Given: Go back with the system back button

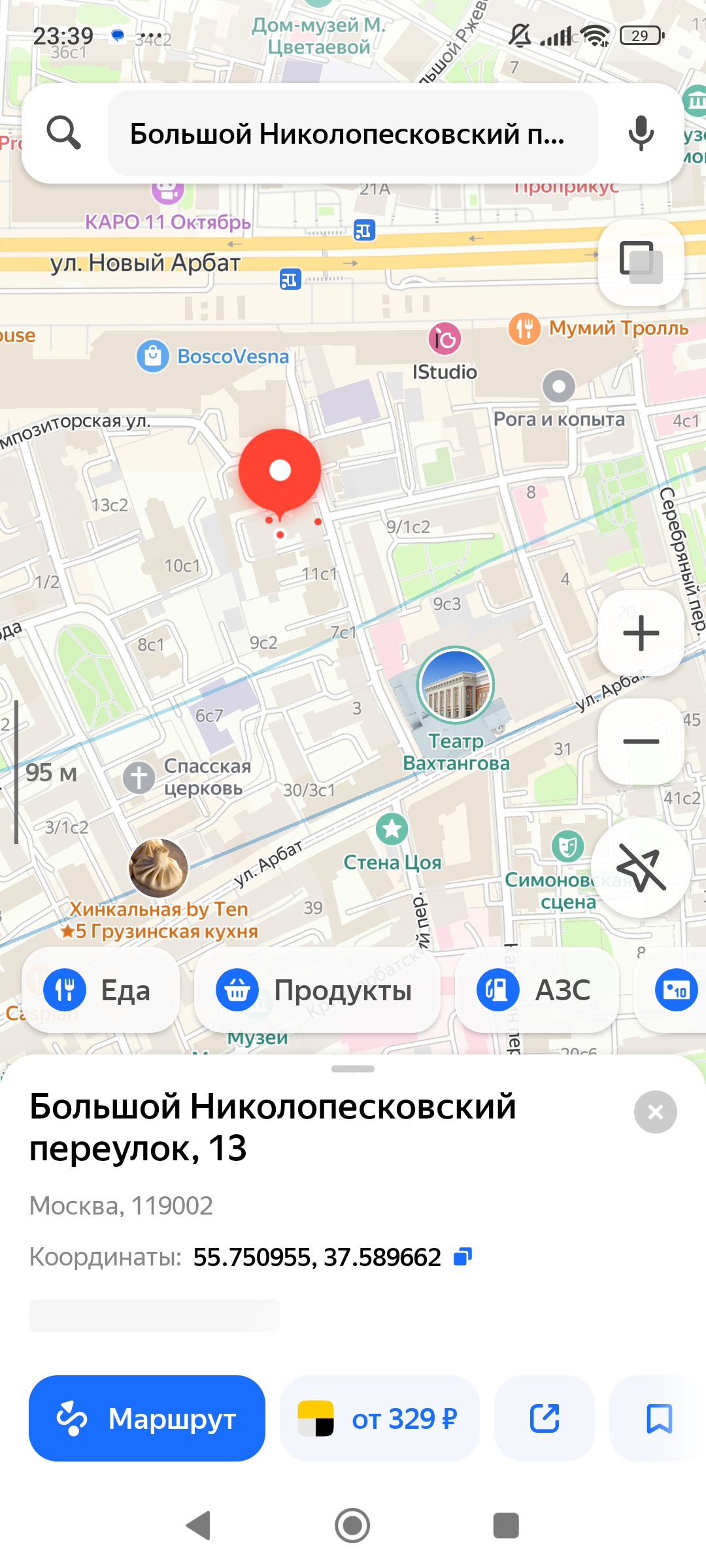Looking at the screenshot, I should tap(199, 1526).
